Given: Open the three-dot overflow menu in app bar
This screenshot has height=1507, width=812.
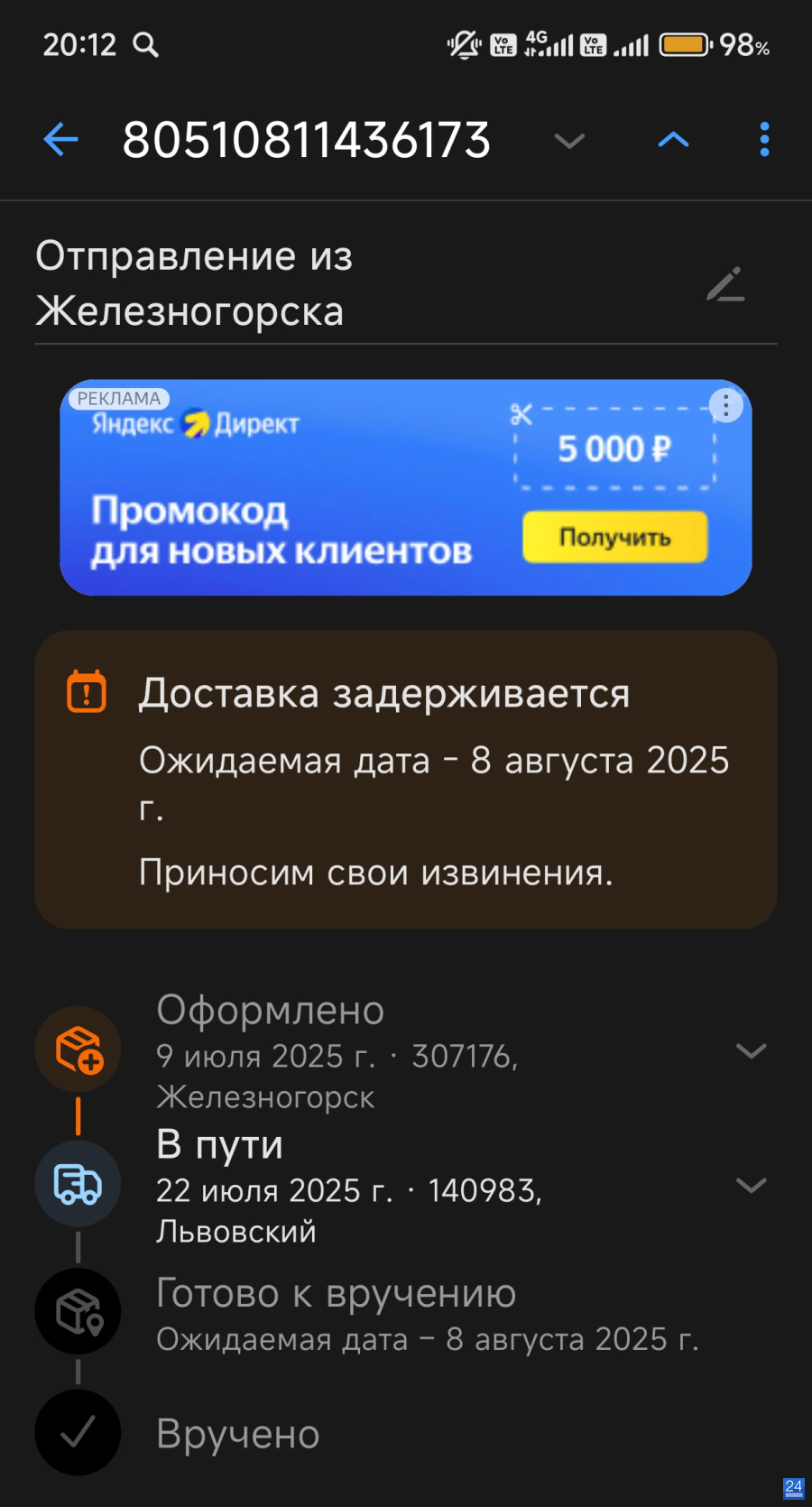Looking at the screenshot, I should click(x=764, y=140).
